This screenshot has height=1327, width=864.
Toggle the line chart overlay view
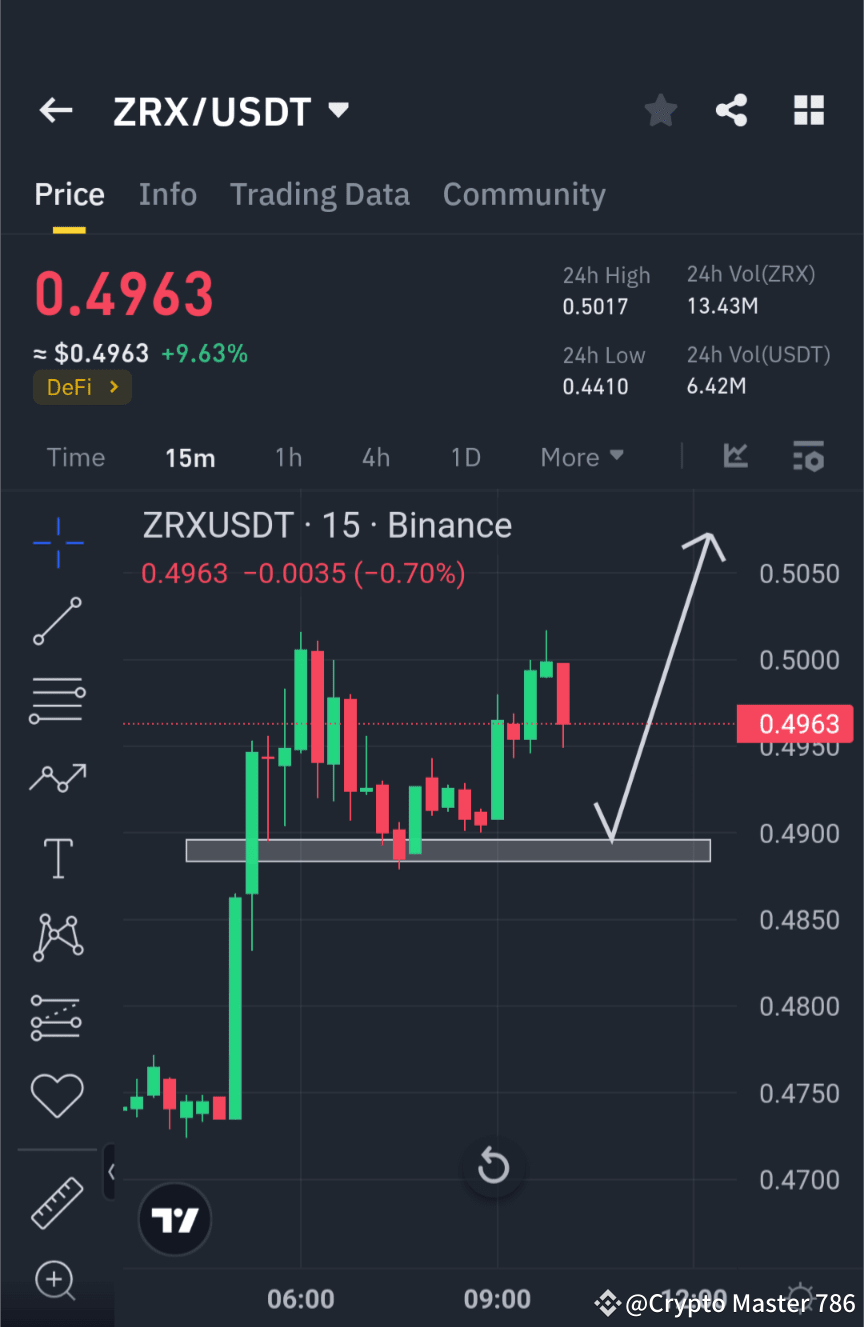[736, 457]
